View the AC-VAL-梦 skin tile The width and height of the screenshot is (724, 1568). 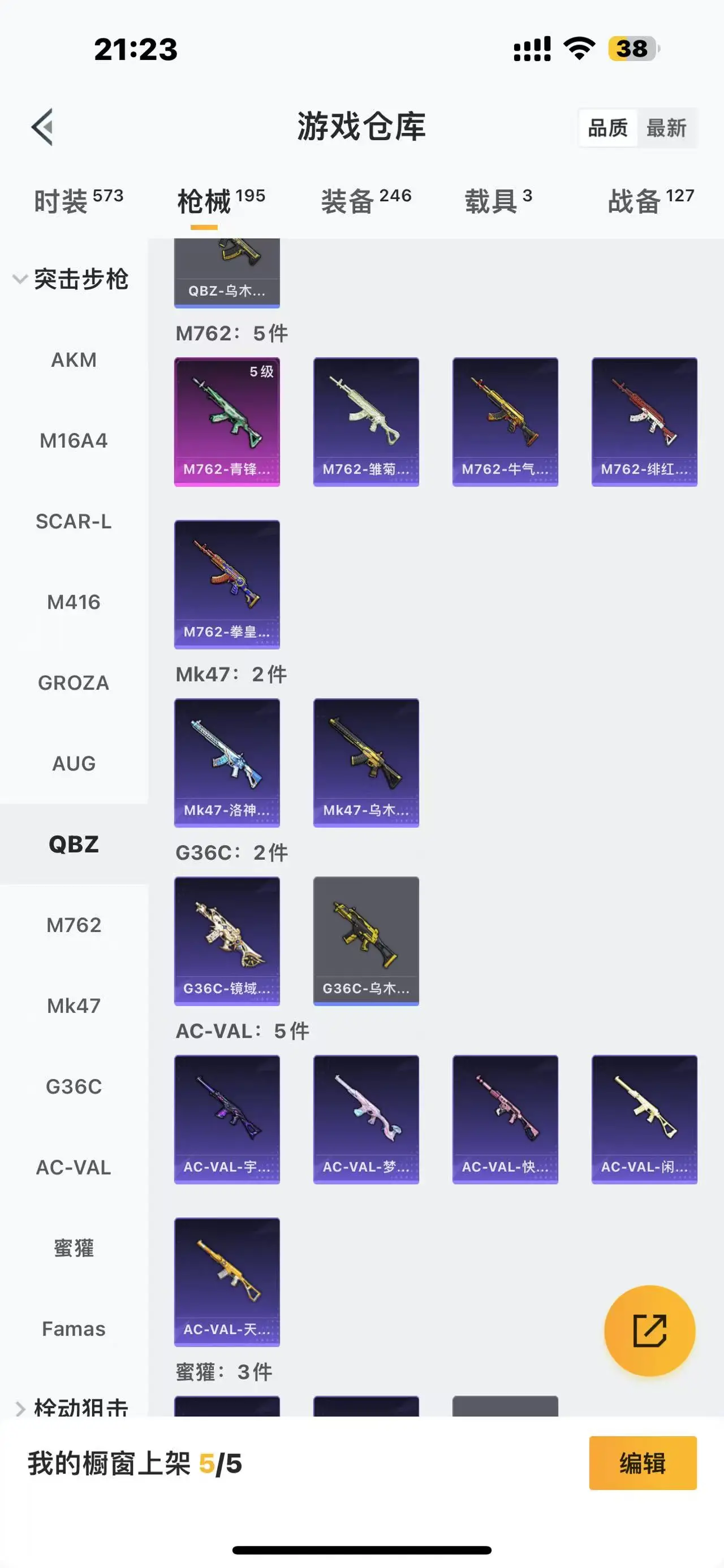(366, 1119)
